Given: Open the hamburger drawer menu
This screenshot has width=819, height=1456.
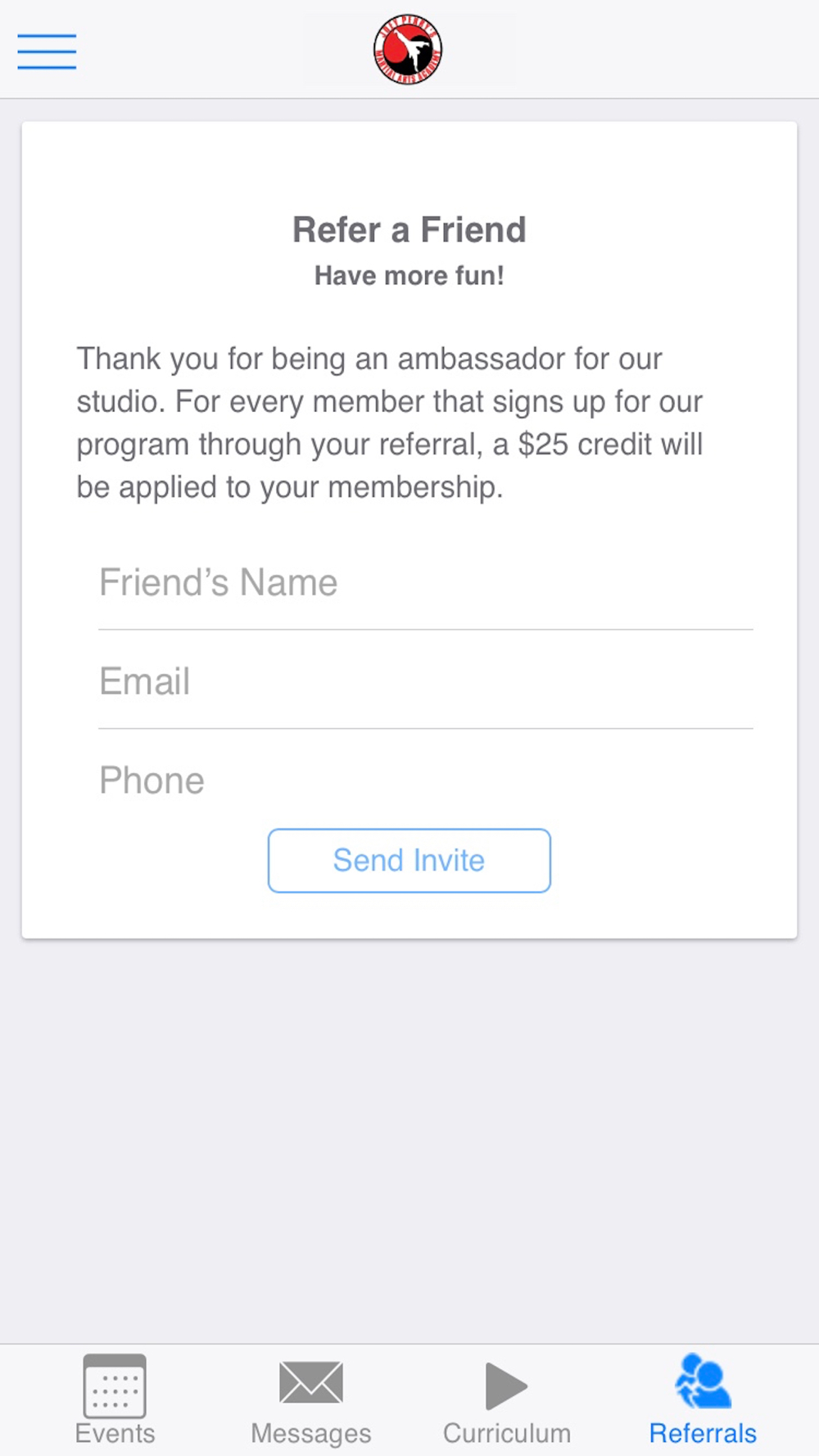Looking at the screenshot, I should tap(47, 52).
